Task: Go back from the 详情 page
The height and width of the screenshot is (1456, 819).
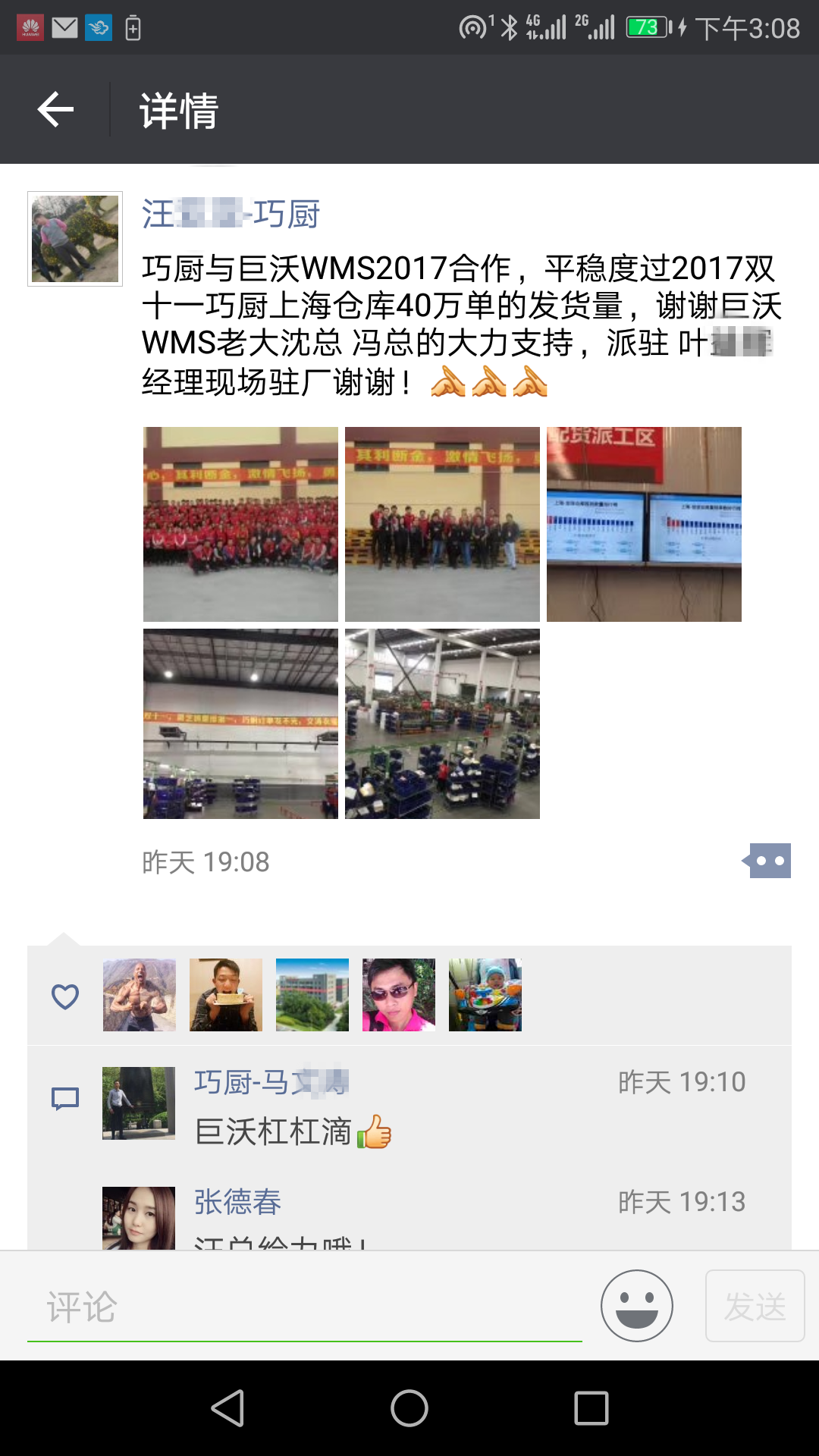Action: click(x=55, y=110)
